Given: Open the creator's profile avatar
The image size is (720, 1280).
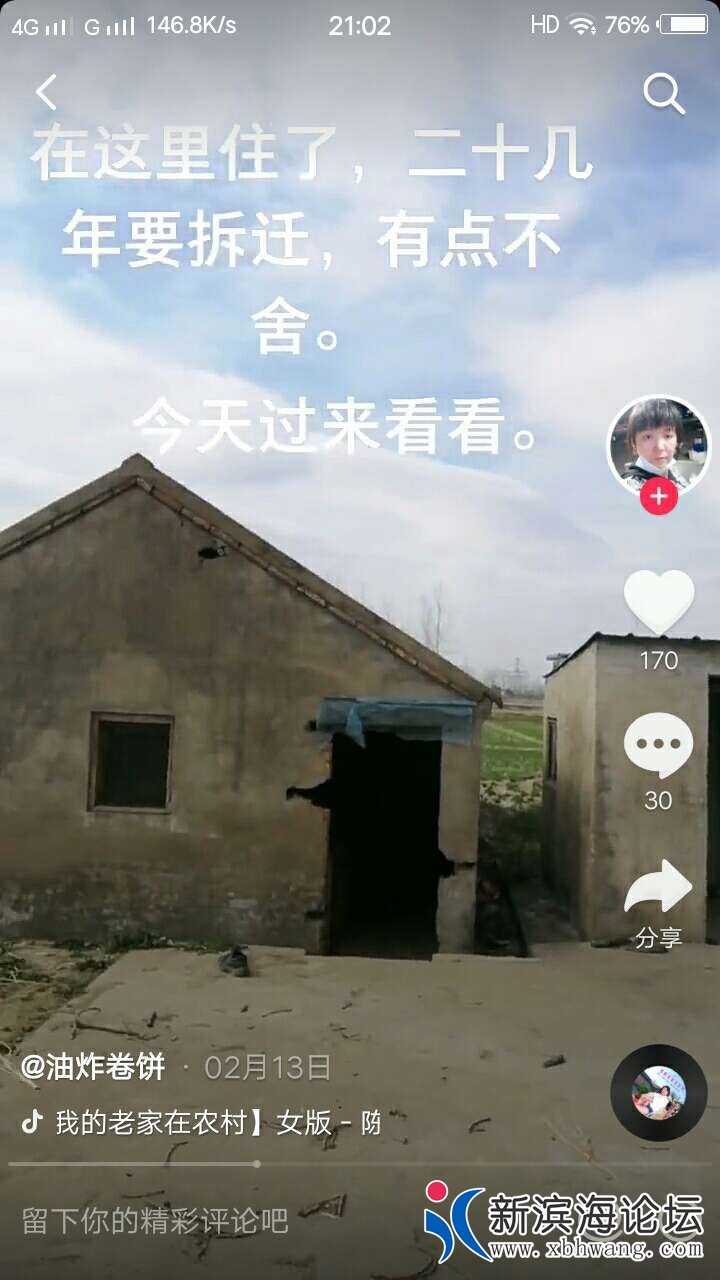Looking at the screenshot, I should tap(658, 446).
